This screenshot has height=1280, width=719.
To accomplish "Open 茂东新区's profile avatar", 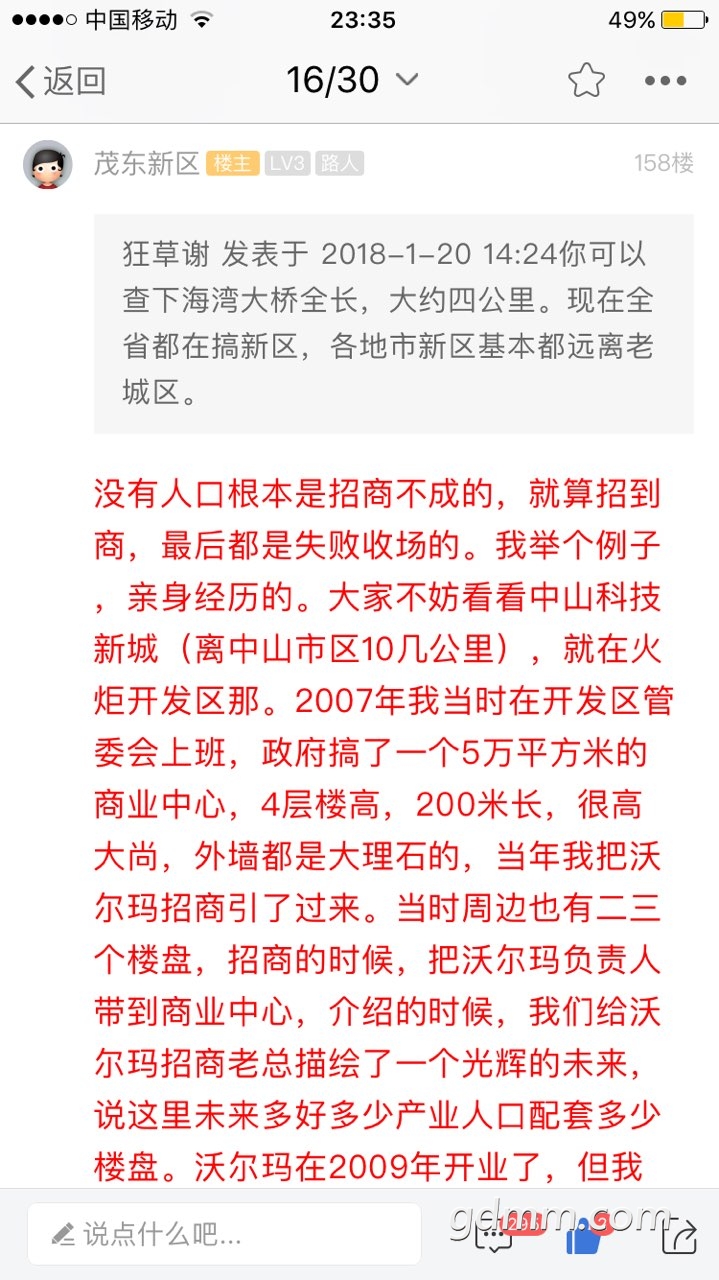I will tap(48, 165).
